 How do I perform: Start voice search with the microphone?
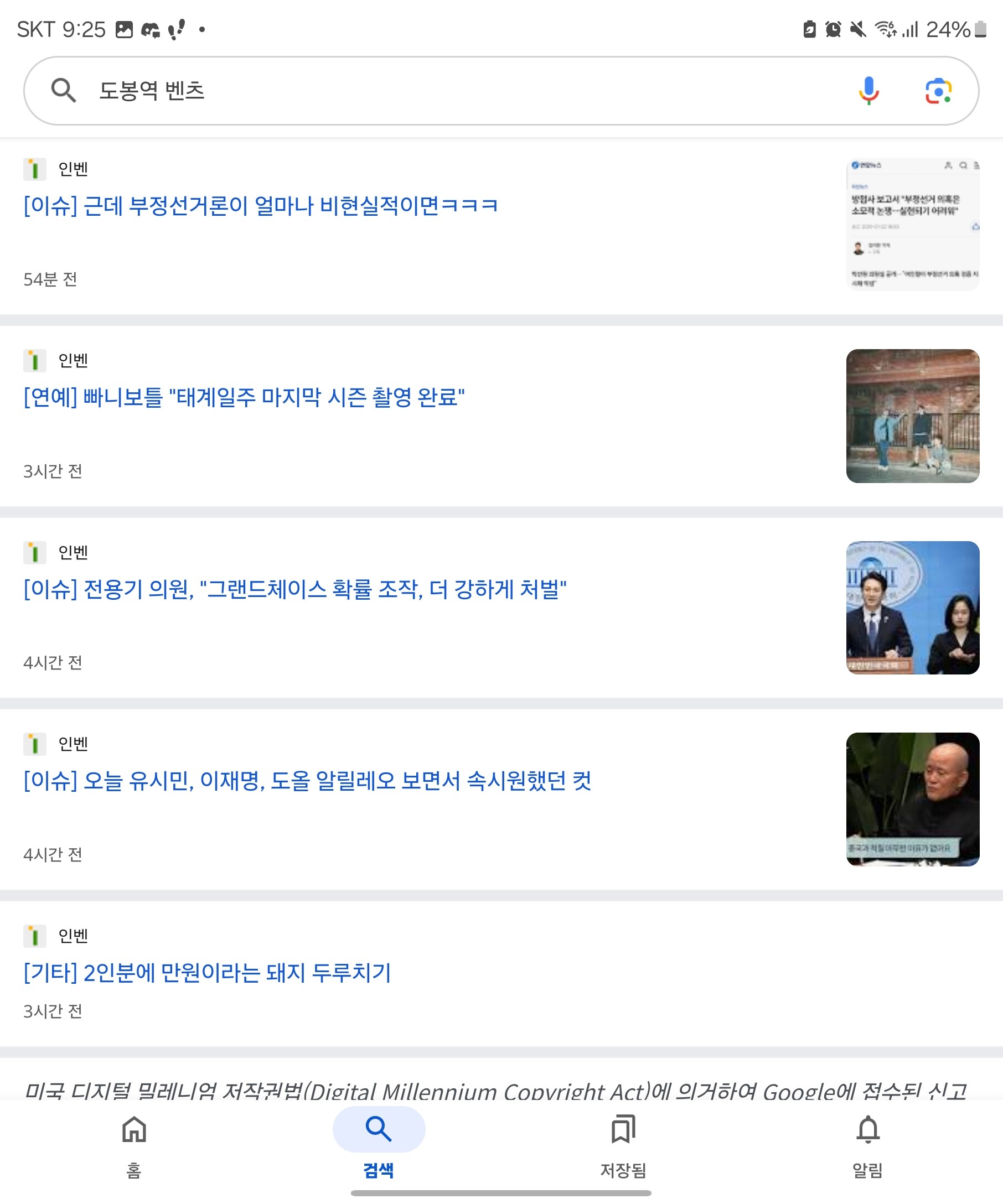[869, 91]
